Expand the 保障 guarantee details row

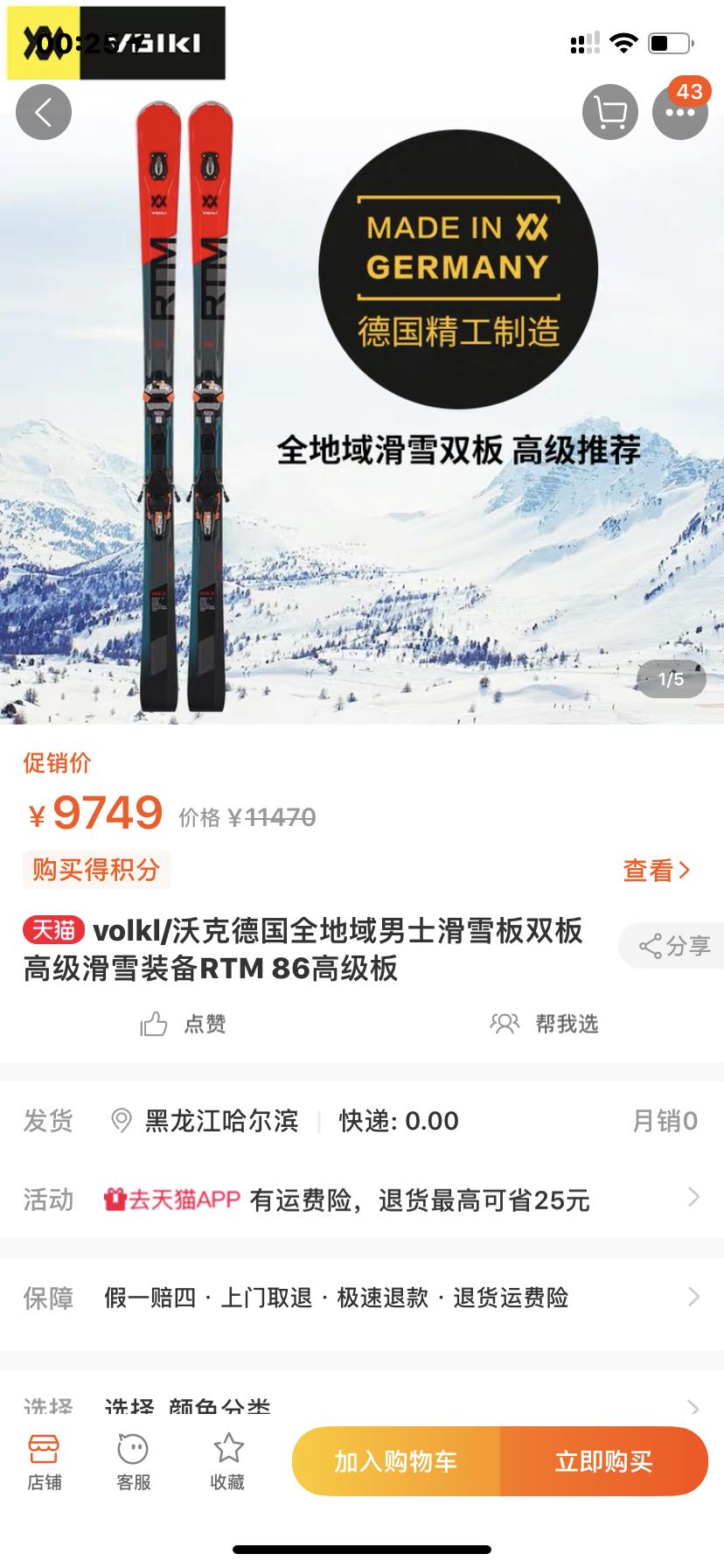[362, 1297]
